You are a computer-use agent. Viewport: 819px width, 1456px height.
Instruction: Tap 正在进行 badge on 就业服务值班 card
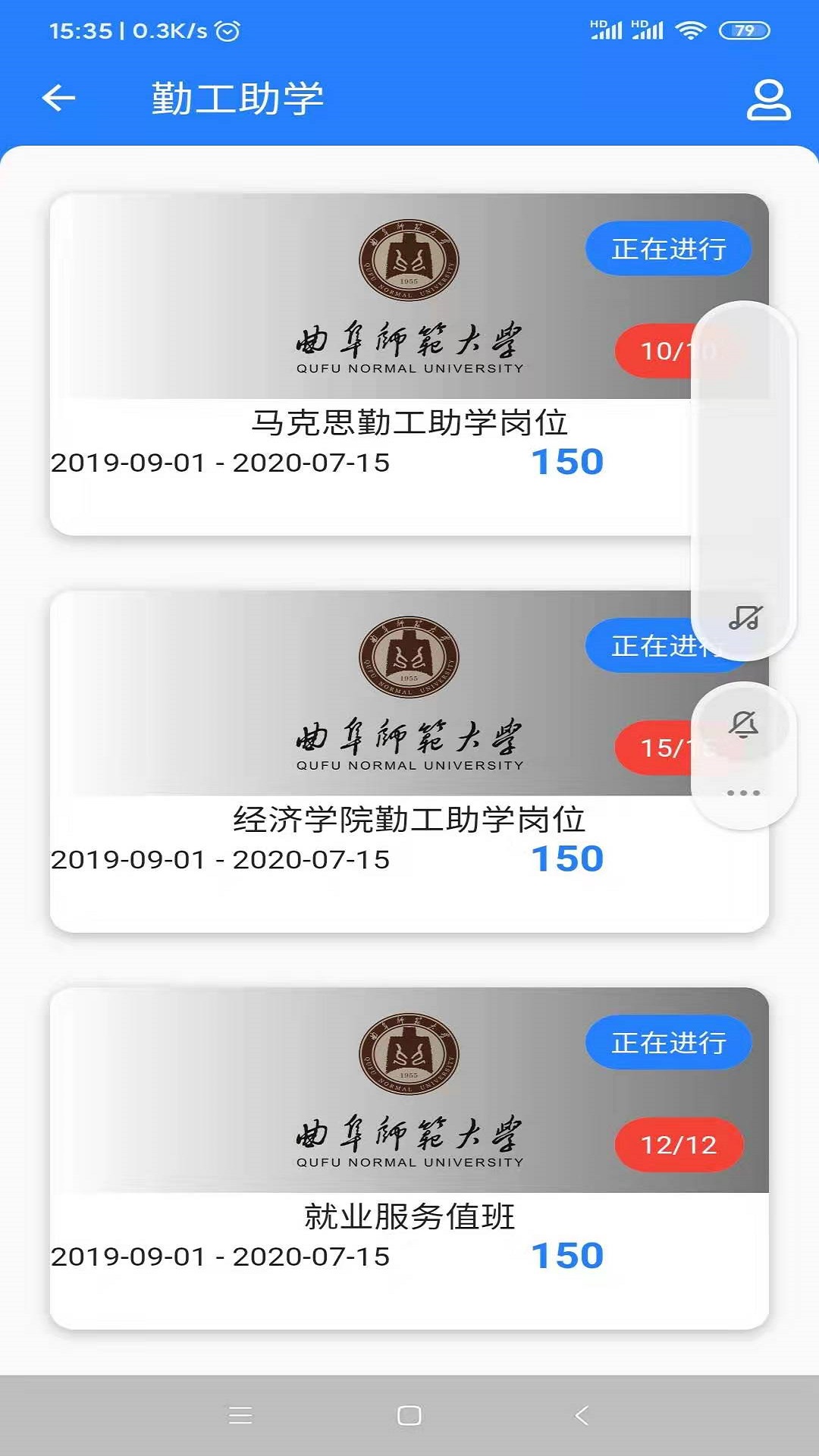click(667, 1041)
